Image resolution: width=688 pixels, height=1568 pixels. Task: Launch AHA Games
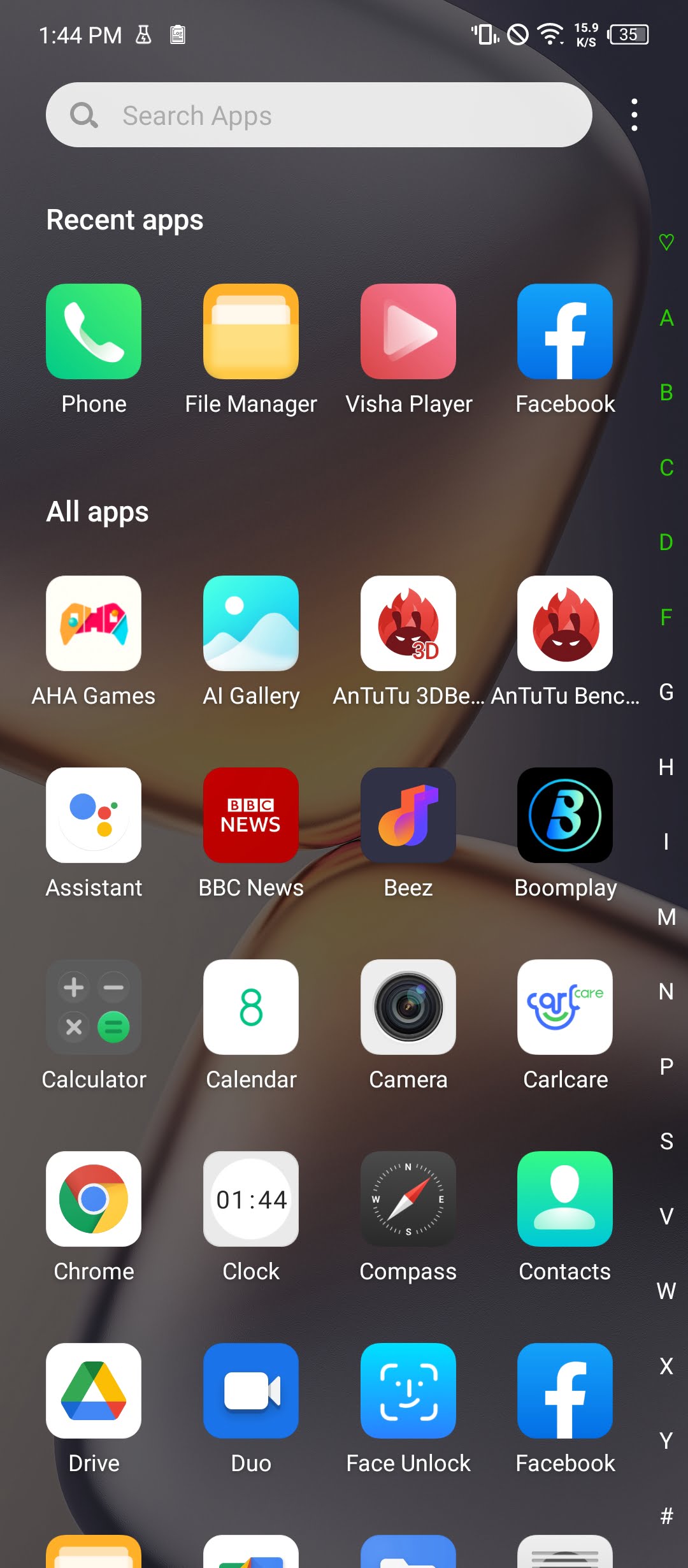94,623
